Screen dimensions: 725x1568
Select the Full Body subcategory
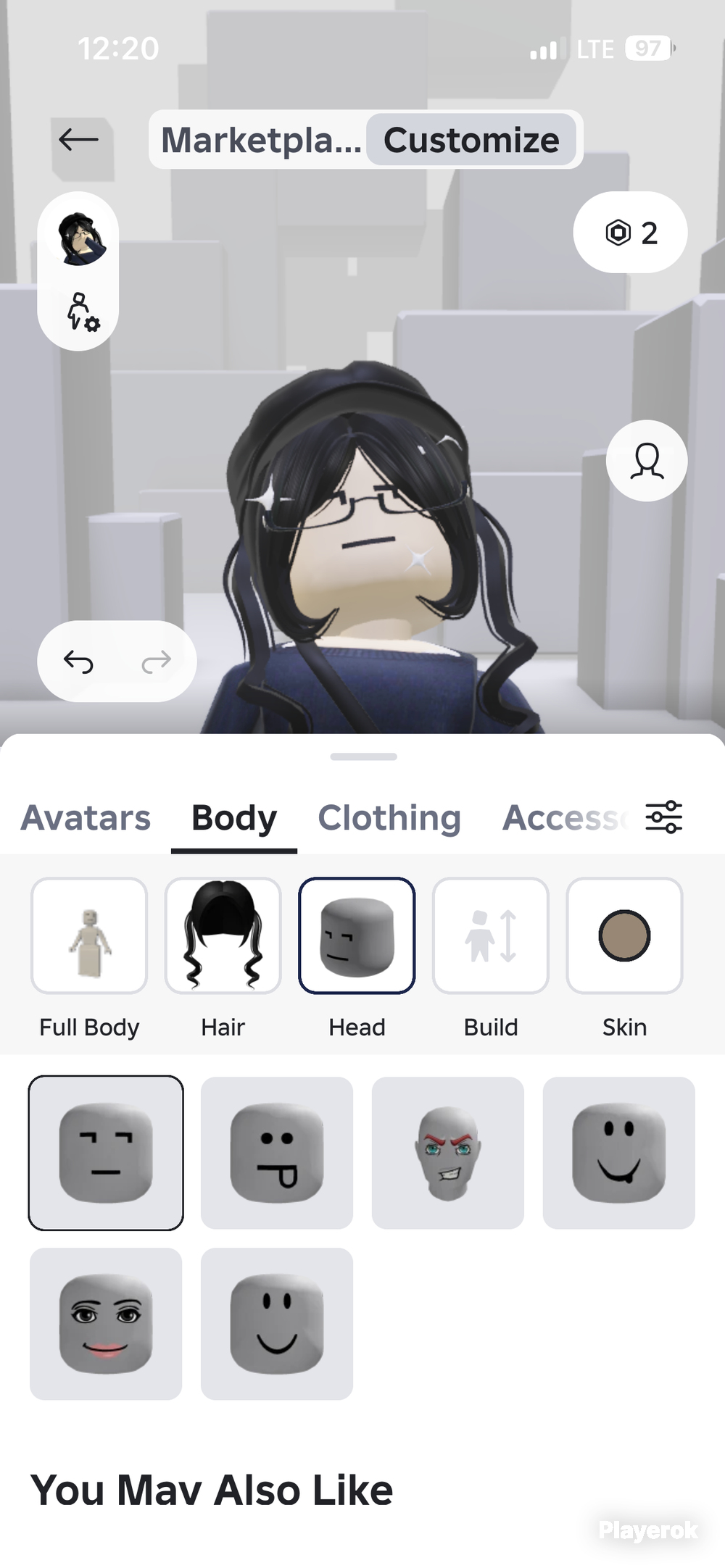[89, 935]
